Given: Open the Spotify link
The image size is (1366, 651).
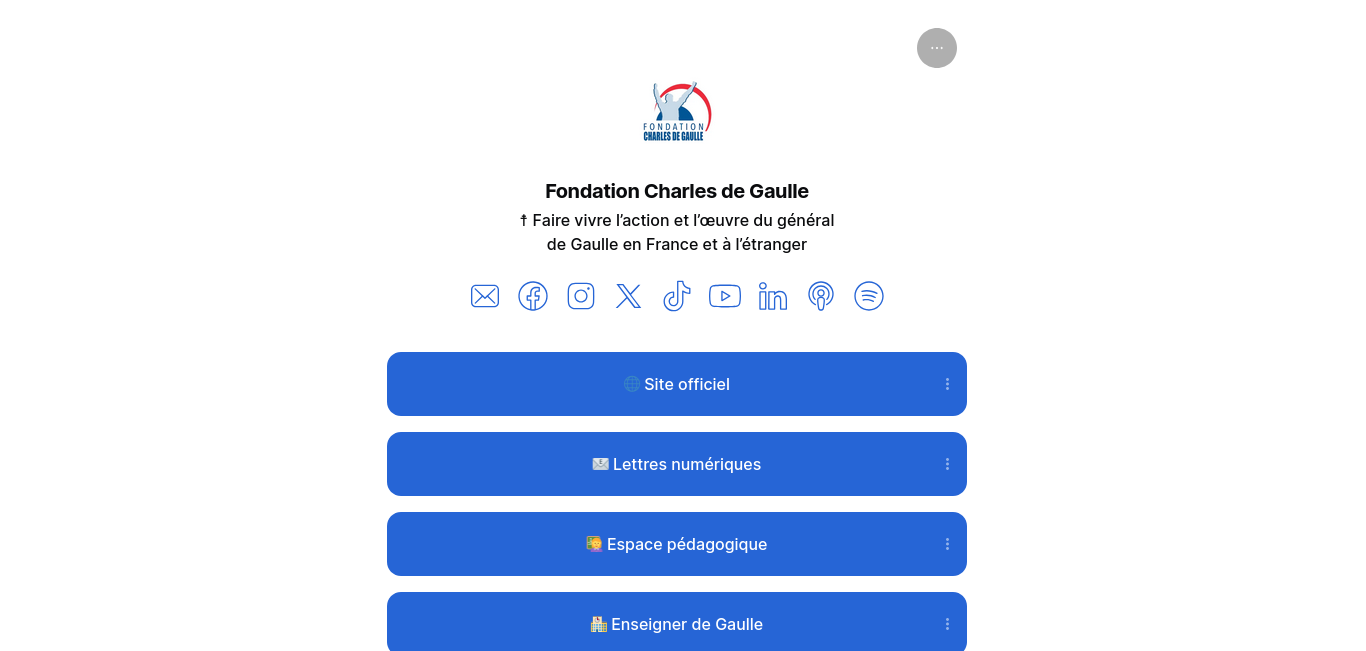Looking at the screenshot, I should coord(869,296).
